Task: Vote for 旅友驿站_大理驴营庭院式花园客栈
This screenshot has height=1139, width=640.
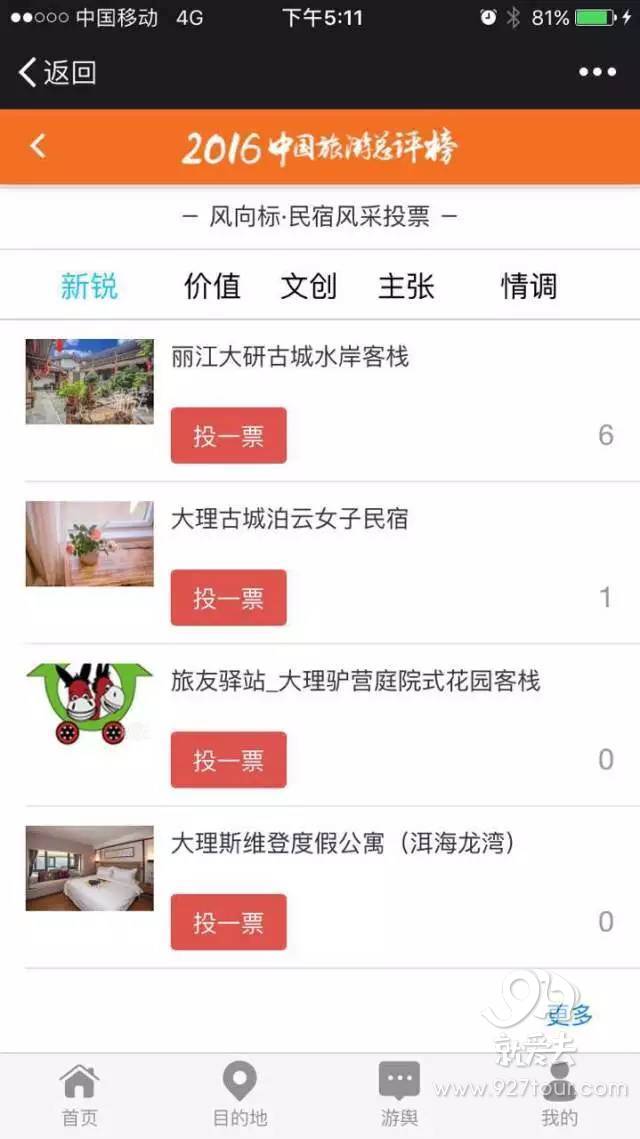Action: tap(228, 760)
